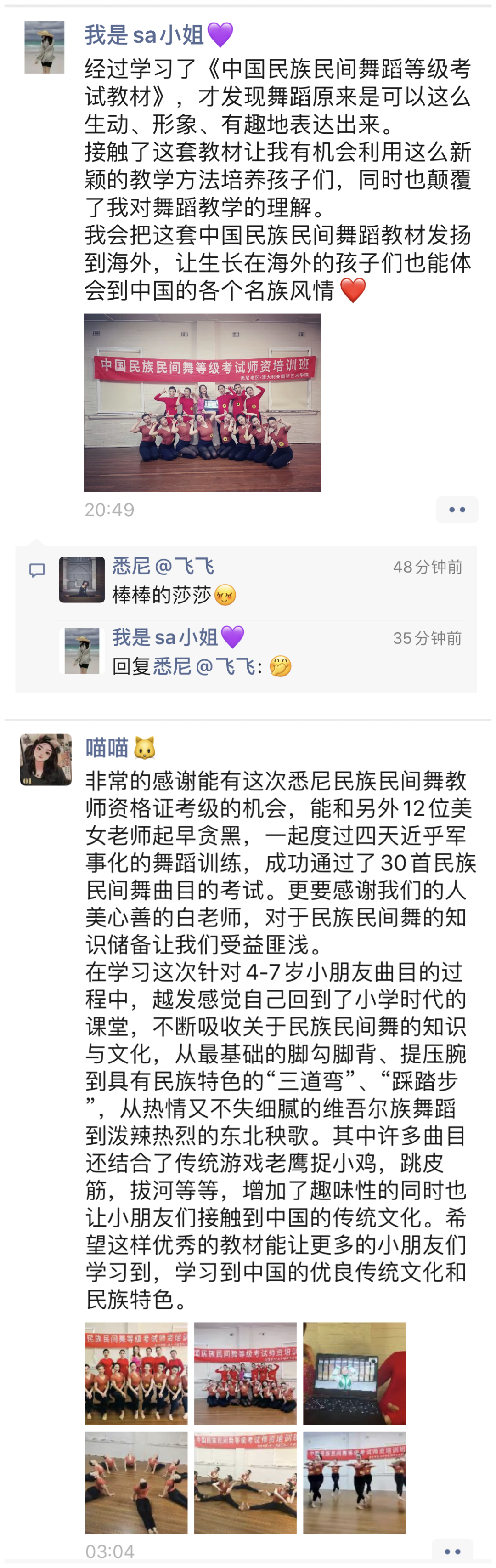Open 喵喵's profile avatar
Screen dimensions: 496x1568
pos(45,759)
